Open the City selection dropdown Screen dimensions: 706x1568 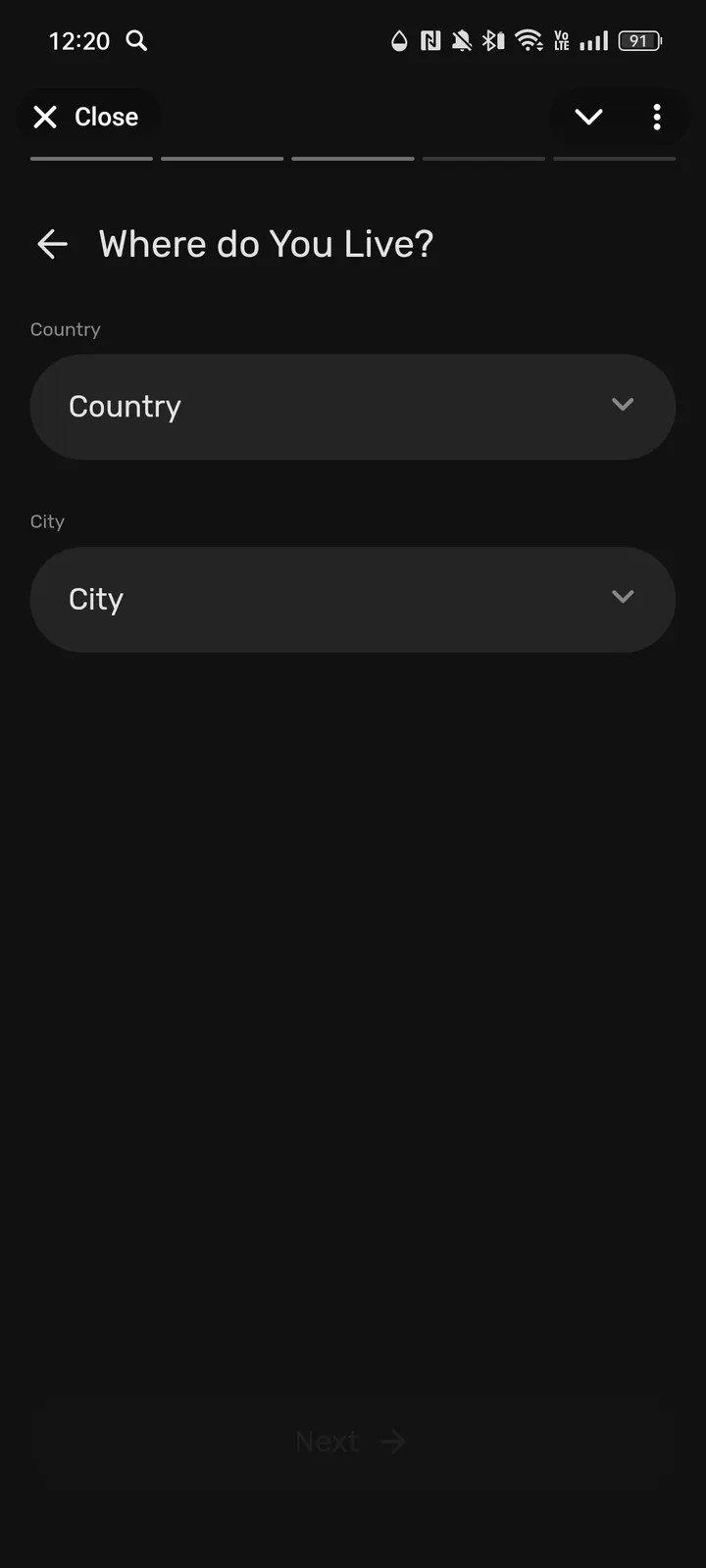(353, 599)
